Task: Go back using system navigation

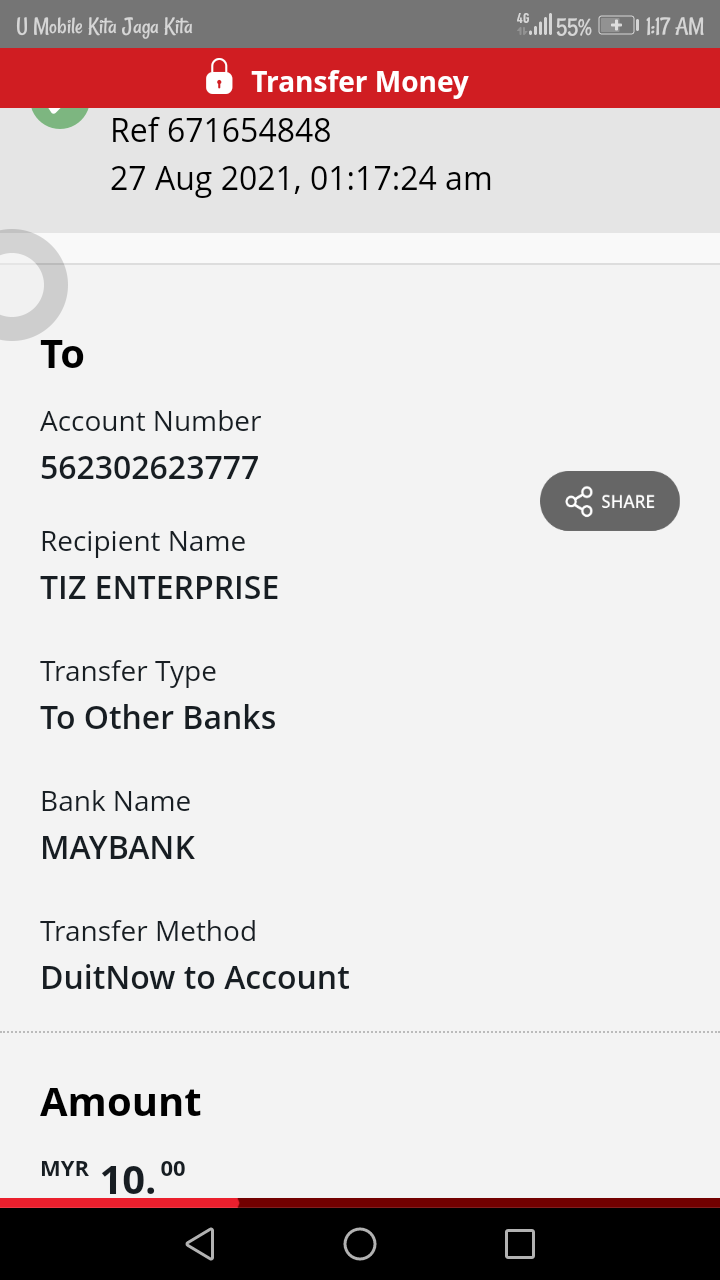Action: 200,1244
